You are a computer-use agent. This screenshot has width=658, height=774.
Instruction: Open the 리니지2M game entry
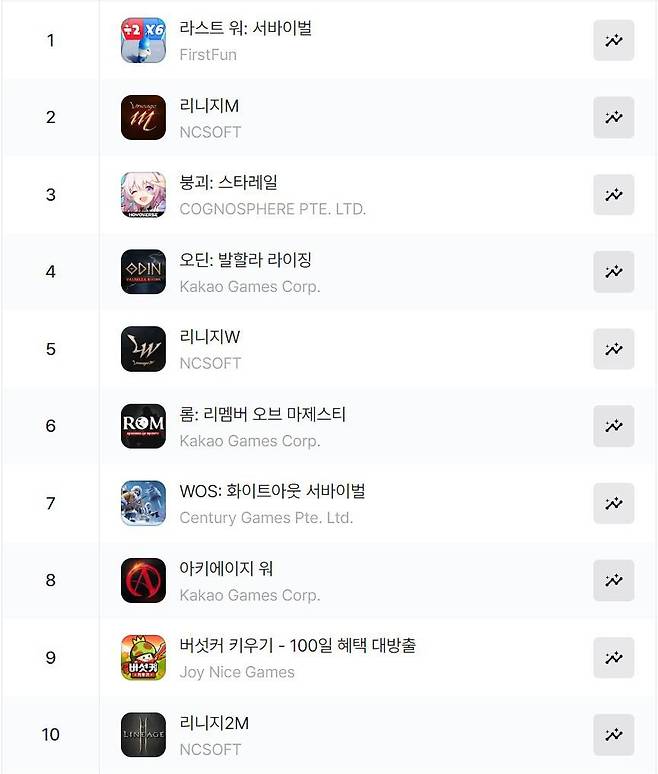(214, 722)
